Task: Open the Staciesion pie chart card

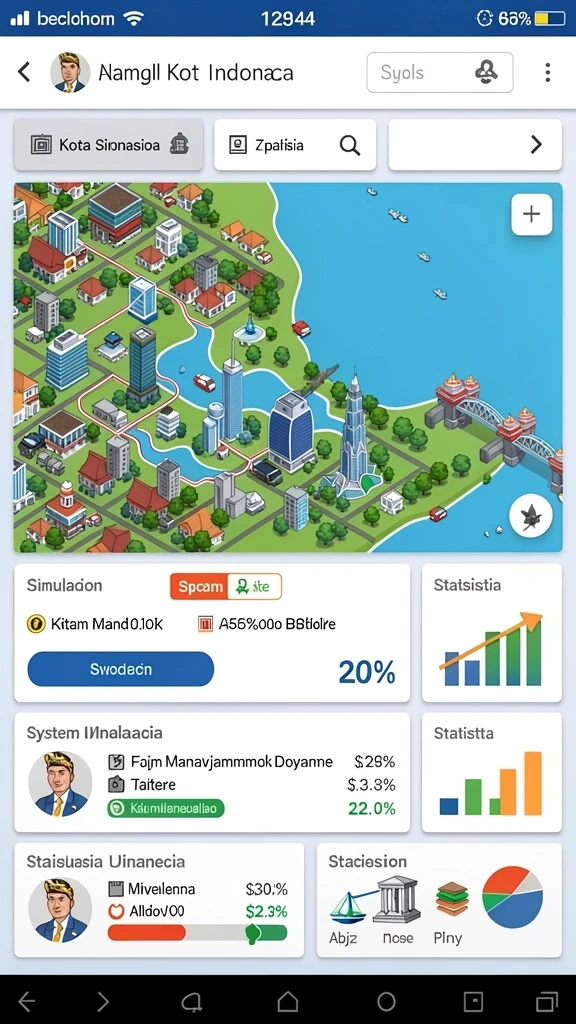Action: coord(439,900)
